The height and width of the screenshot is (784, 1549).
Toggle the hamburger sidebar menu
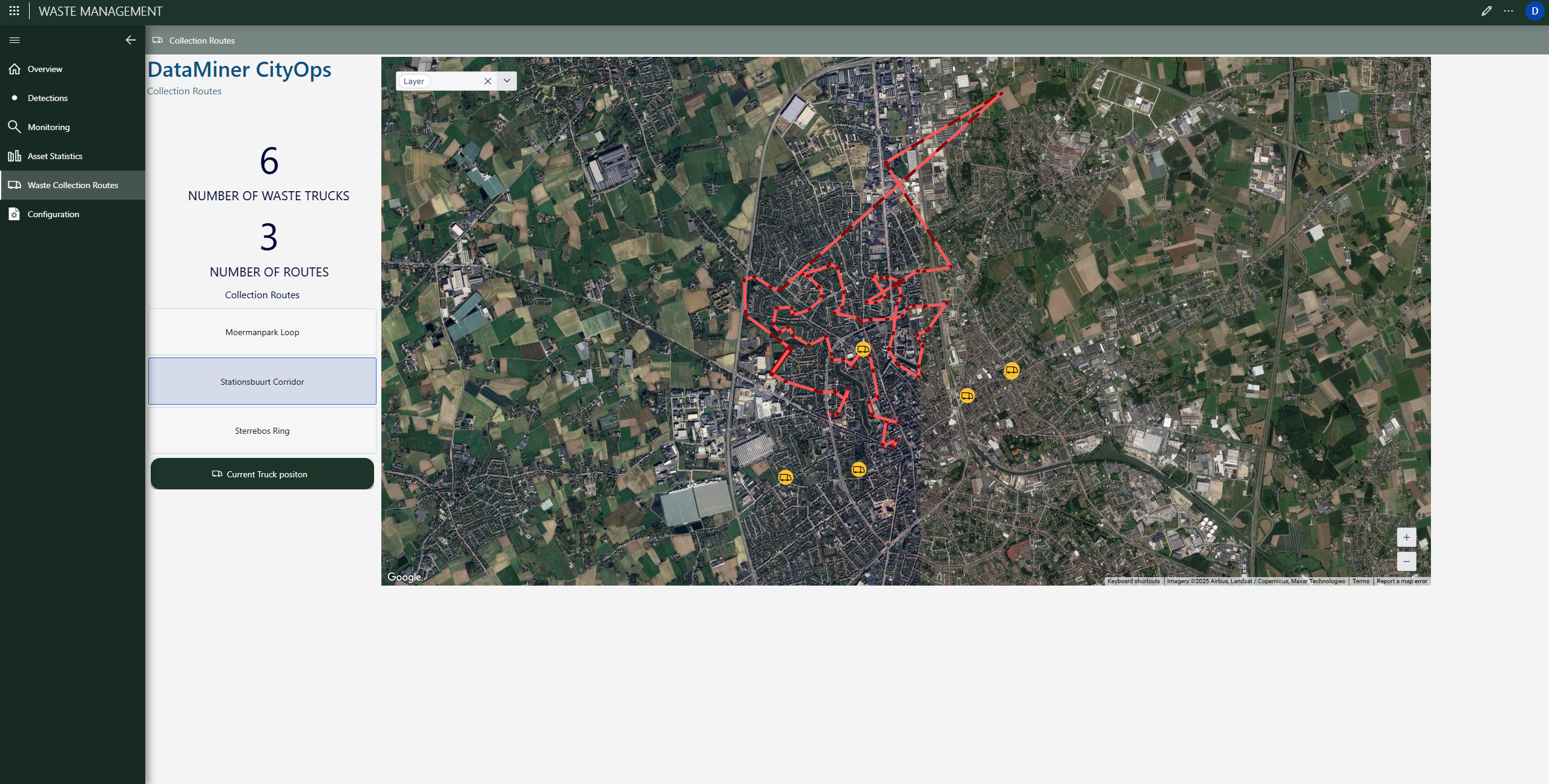(x=15, y=40)
